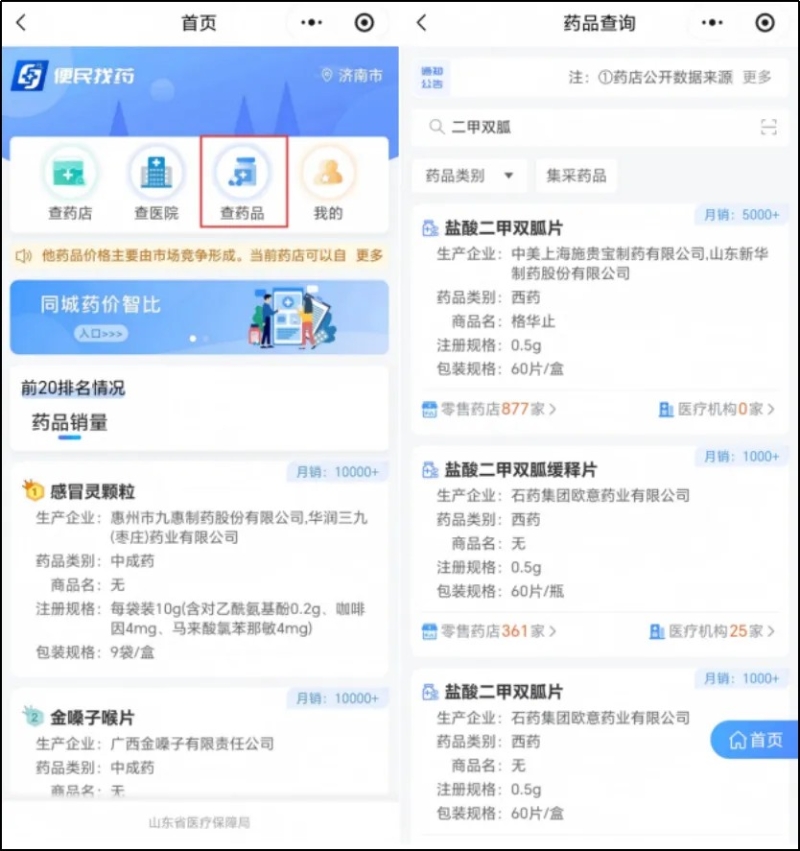The image size is (800, 851).
Task: Open the scan icon in the search box
Action: (x=768, y=127)
